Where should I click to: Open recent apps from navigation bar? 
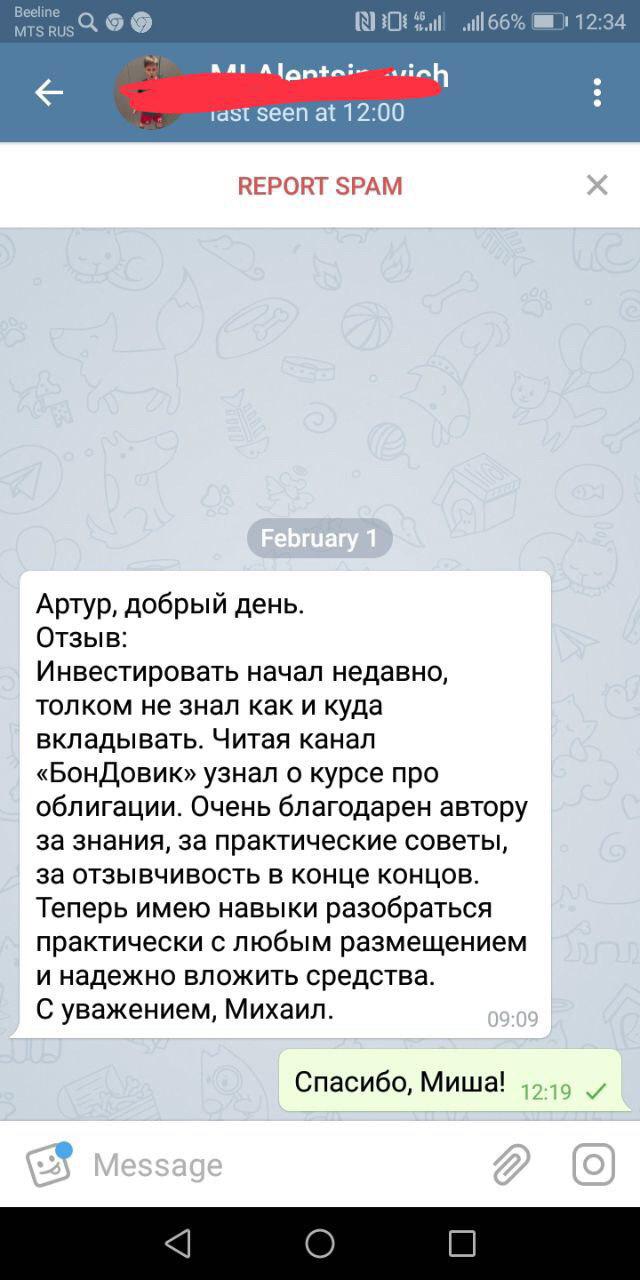462,1243
